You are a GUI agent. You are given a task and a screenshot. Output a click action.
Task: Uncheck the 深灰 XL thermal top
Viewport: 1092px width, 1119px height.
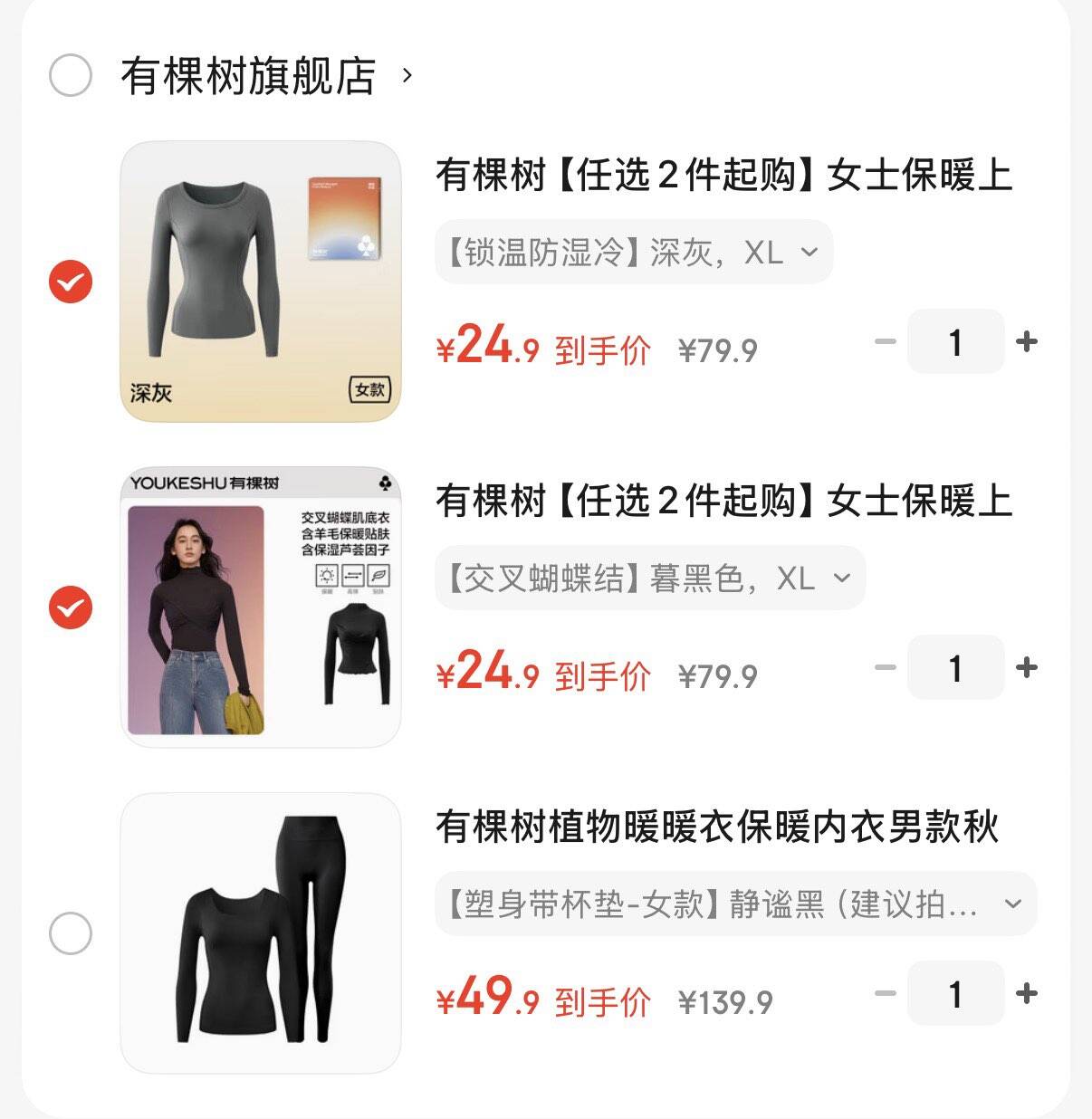tap(71, 282)
